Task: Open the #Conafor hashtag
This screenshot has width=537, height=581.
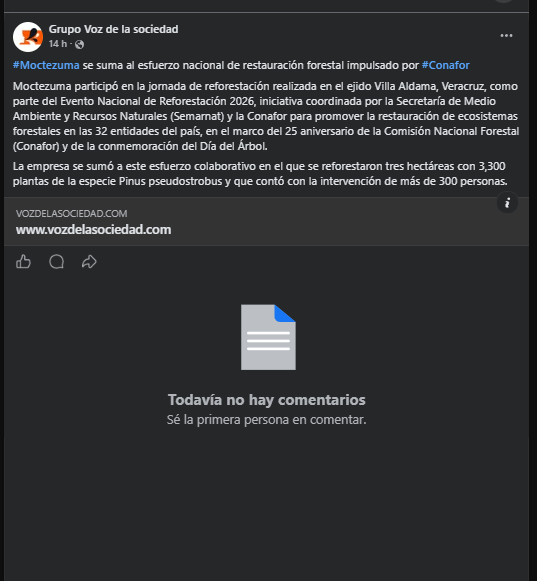Action: 445,65
